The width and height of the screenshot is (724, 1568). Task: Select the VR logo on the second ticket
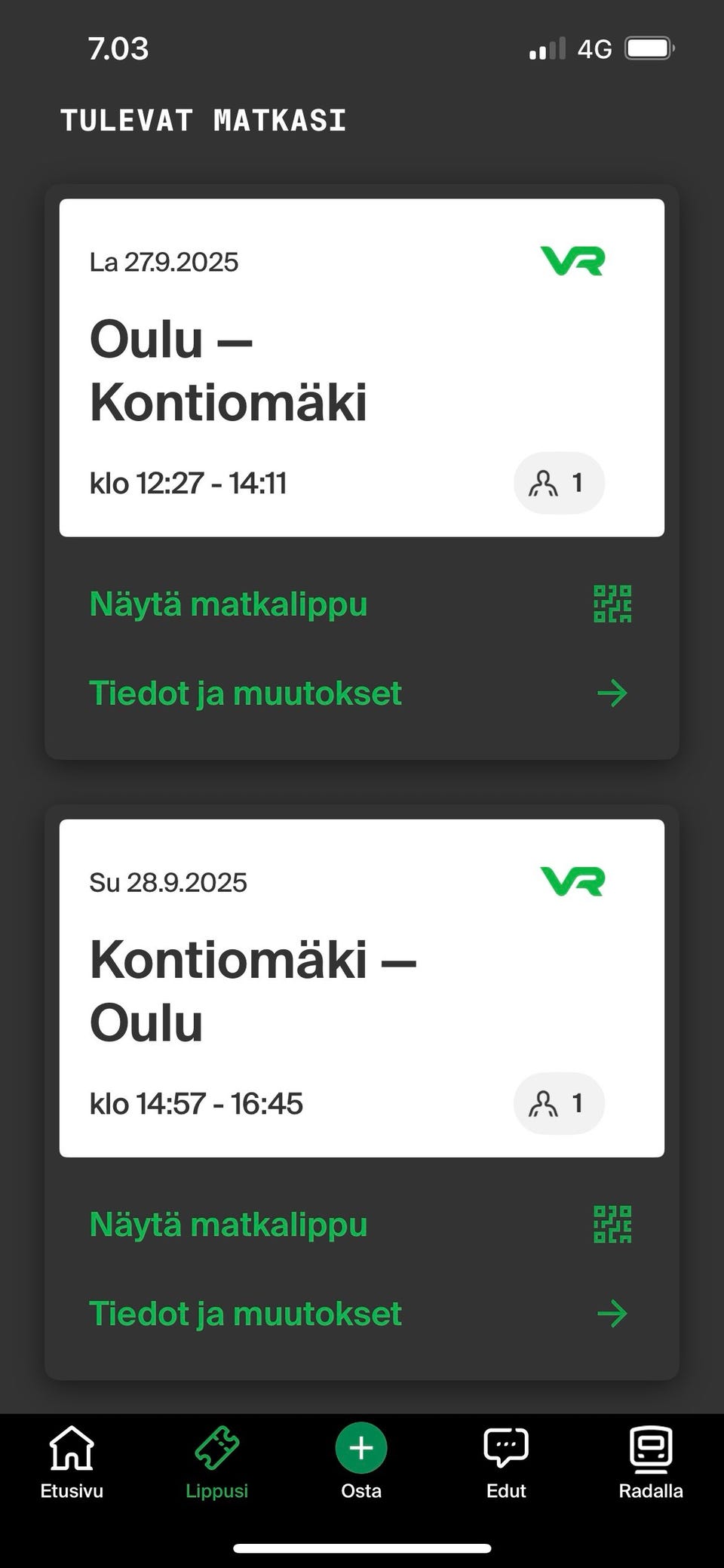572,880
